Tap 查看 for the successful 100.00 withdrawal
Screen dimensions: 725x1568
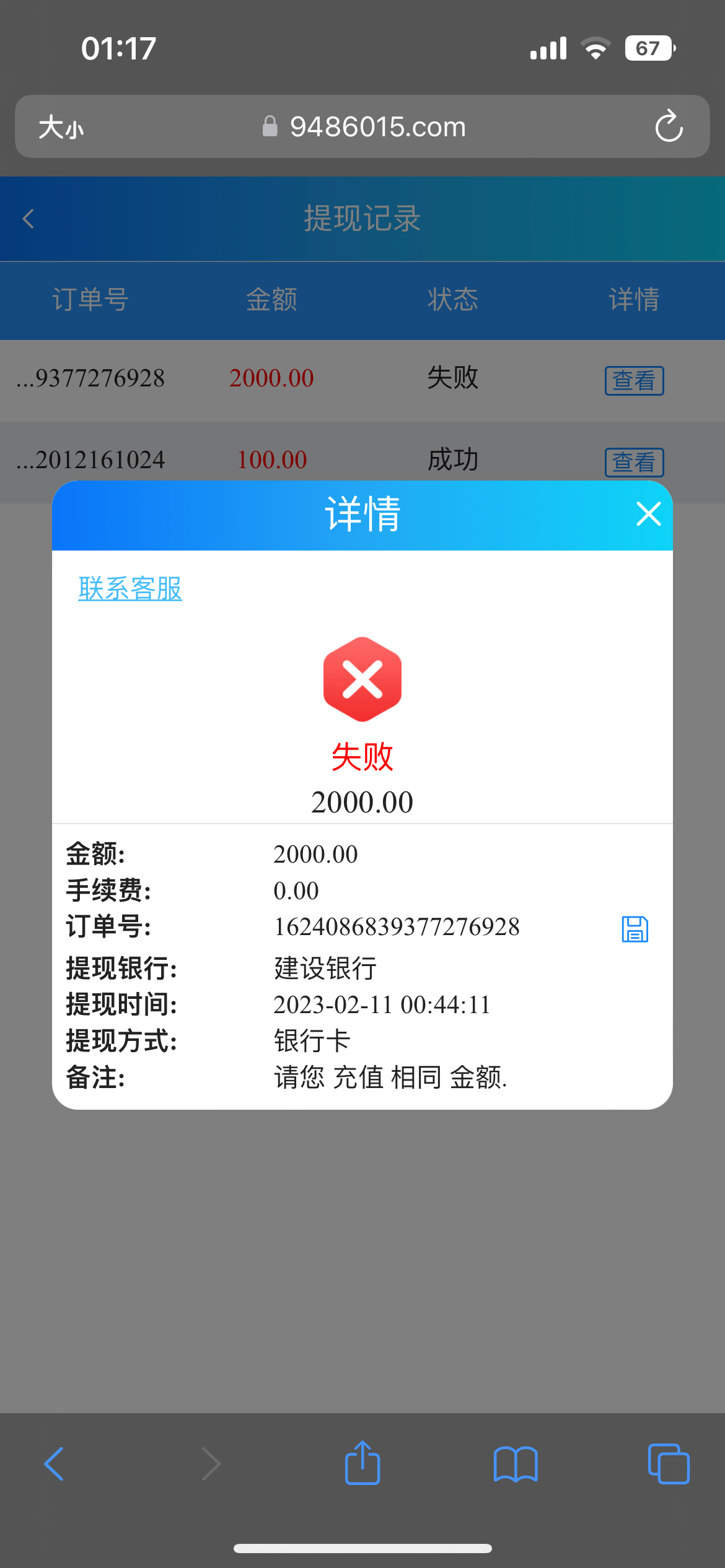[x=634, y=462]
